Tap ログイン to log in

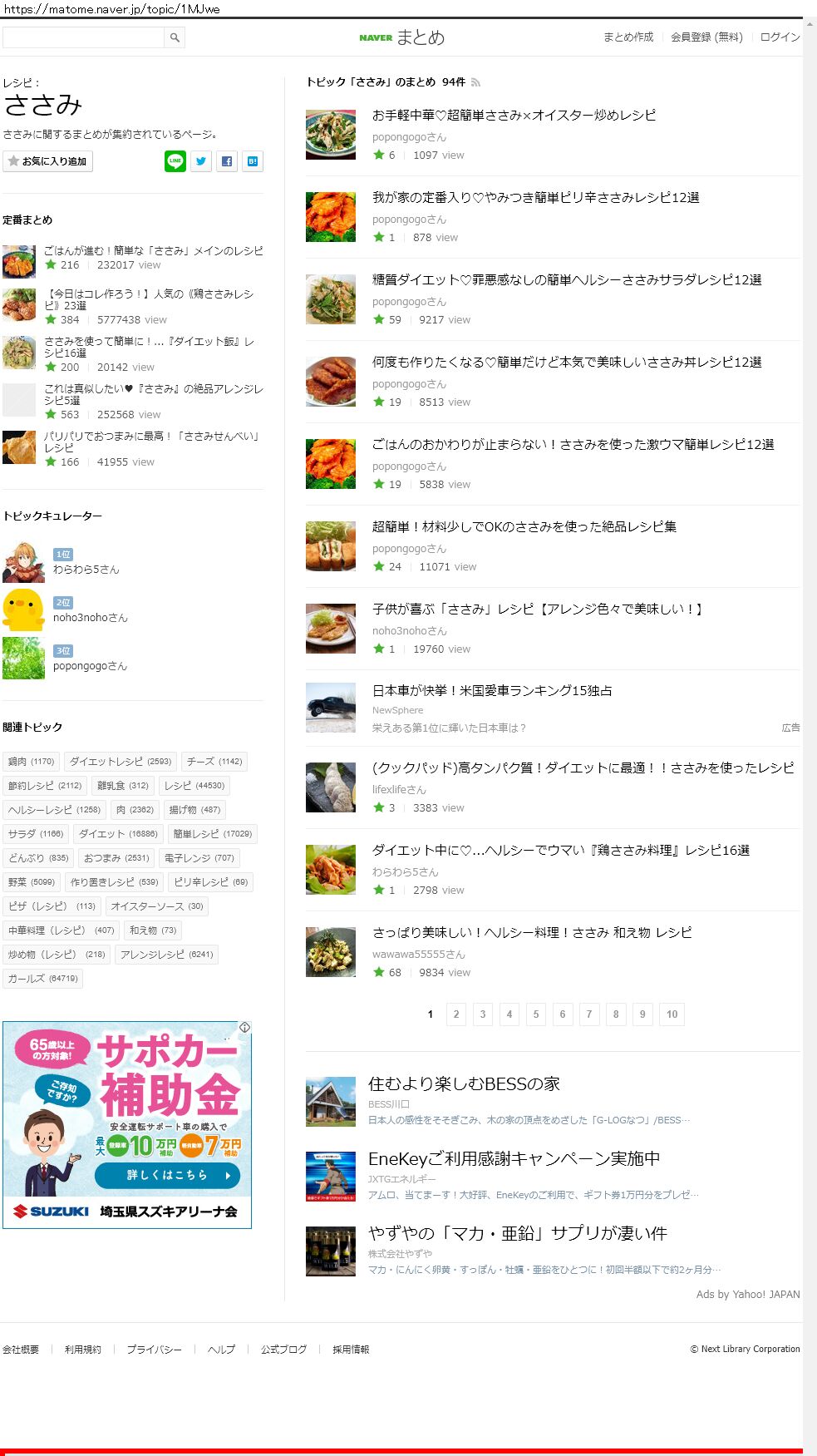tap(780, 37)
